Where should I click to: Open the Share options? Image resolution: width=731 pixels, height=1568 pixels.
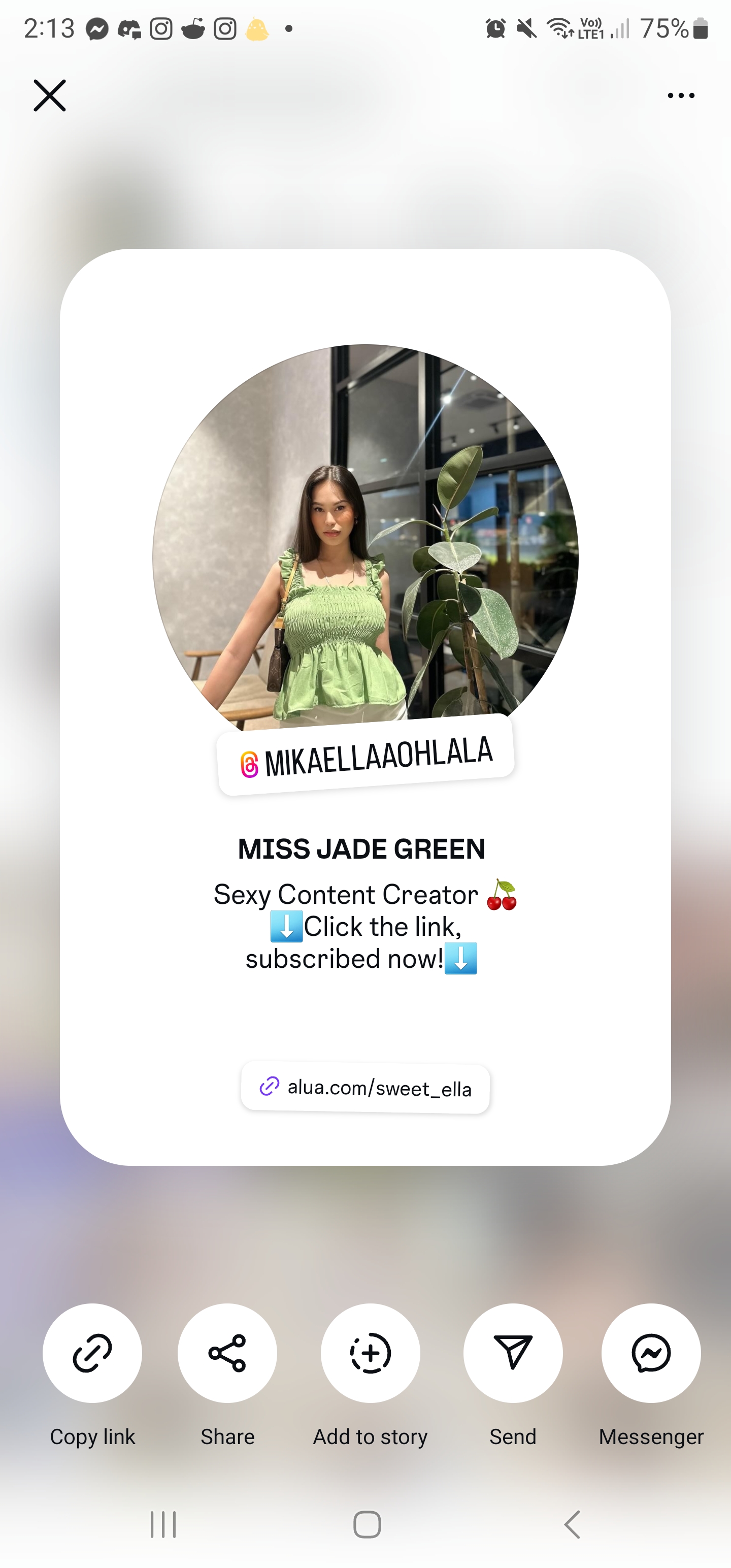tap(227, 1353)
